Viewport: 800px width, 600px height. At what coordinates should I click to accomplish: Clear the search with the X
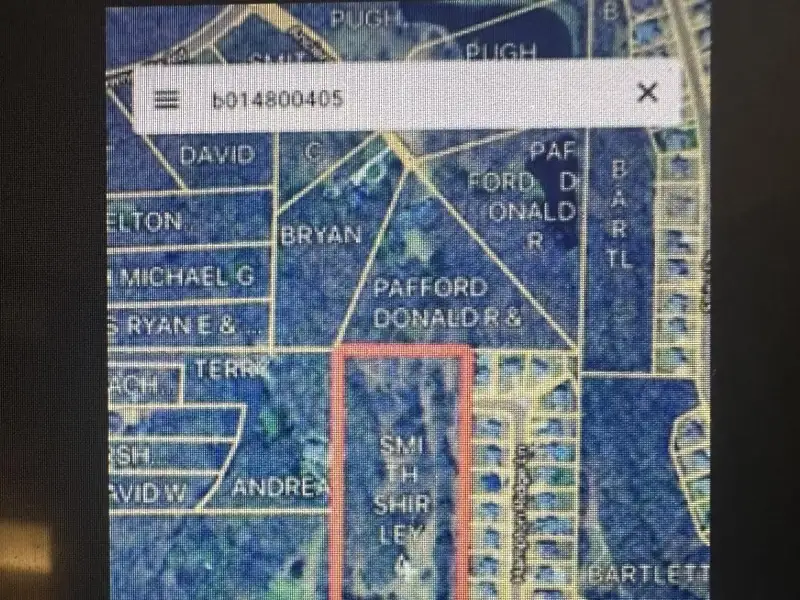(x=647, y=93)
